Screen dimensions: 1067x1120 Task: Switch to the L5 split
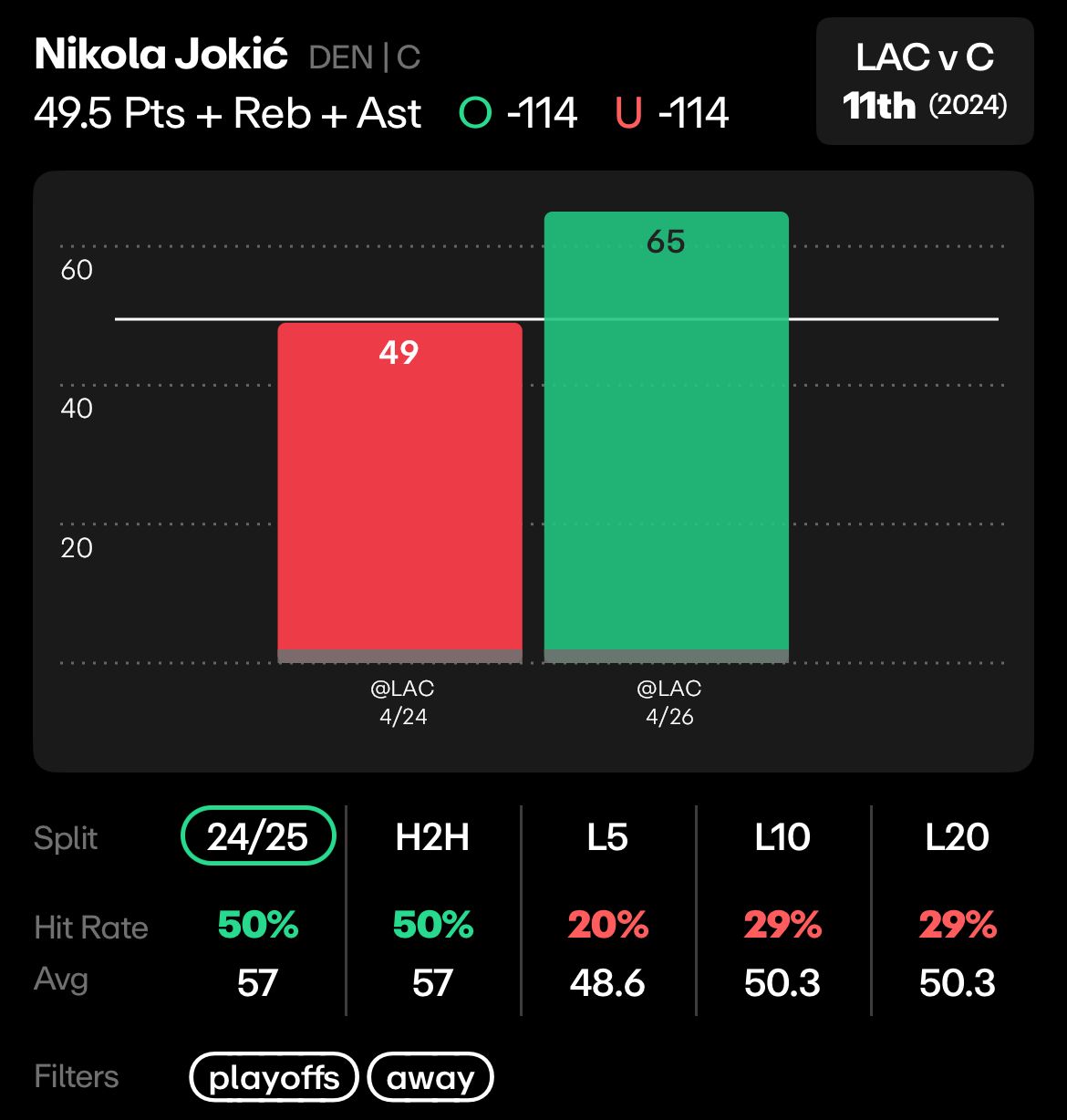pos(607,836)
